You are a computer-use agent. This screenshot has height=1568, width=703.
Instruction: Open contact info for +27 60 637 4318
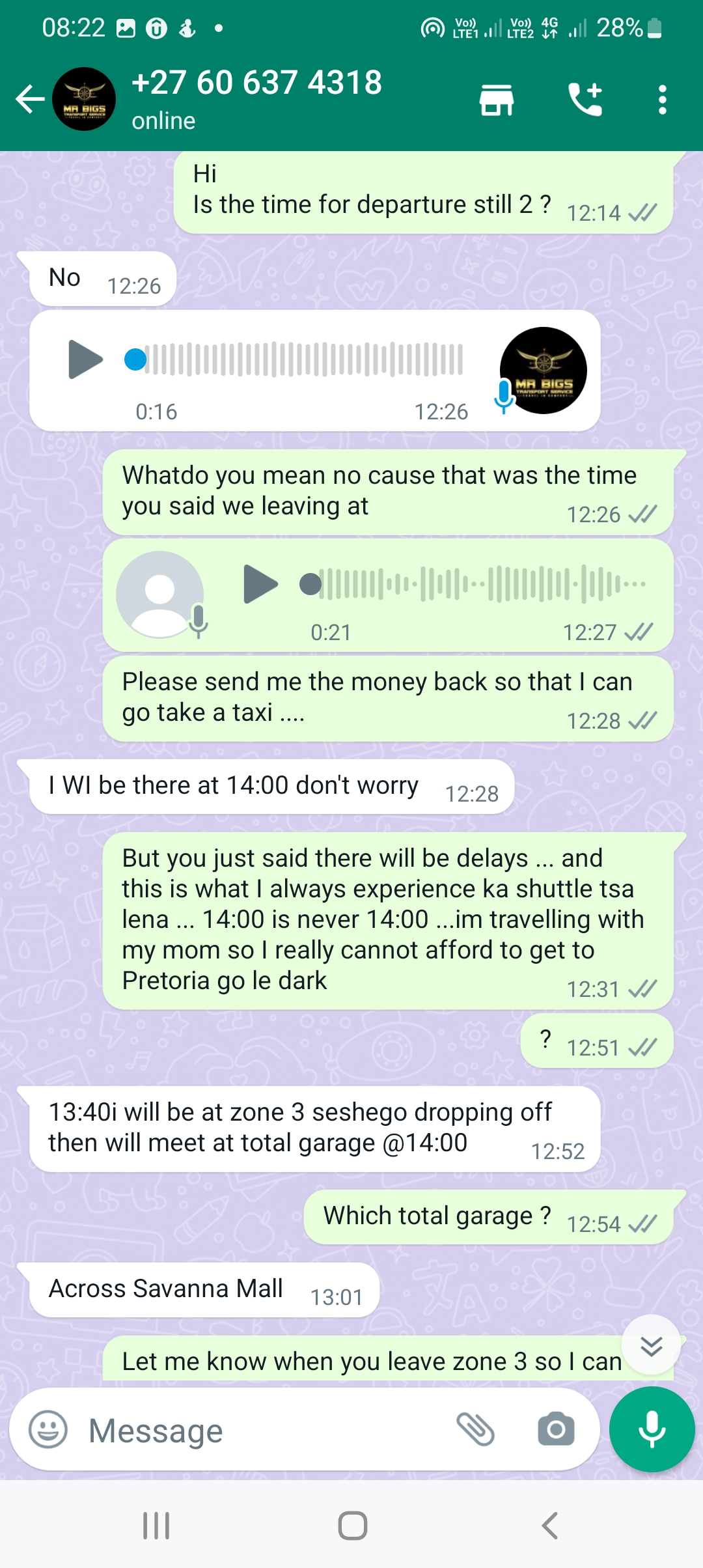(256, 98)
